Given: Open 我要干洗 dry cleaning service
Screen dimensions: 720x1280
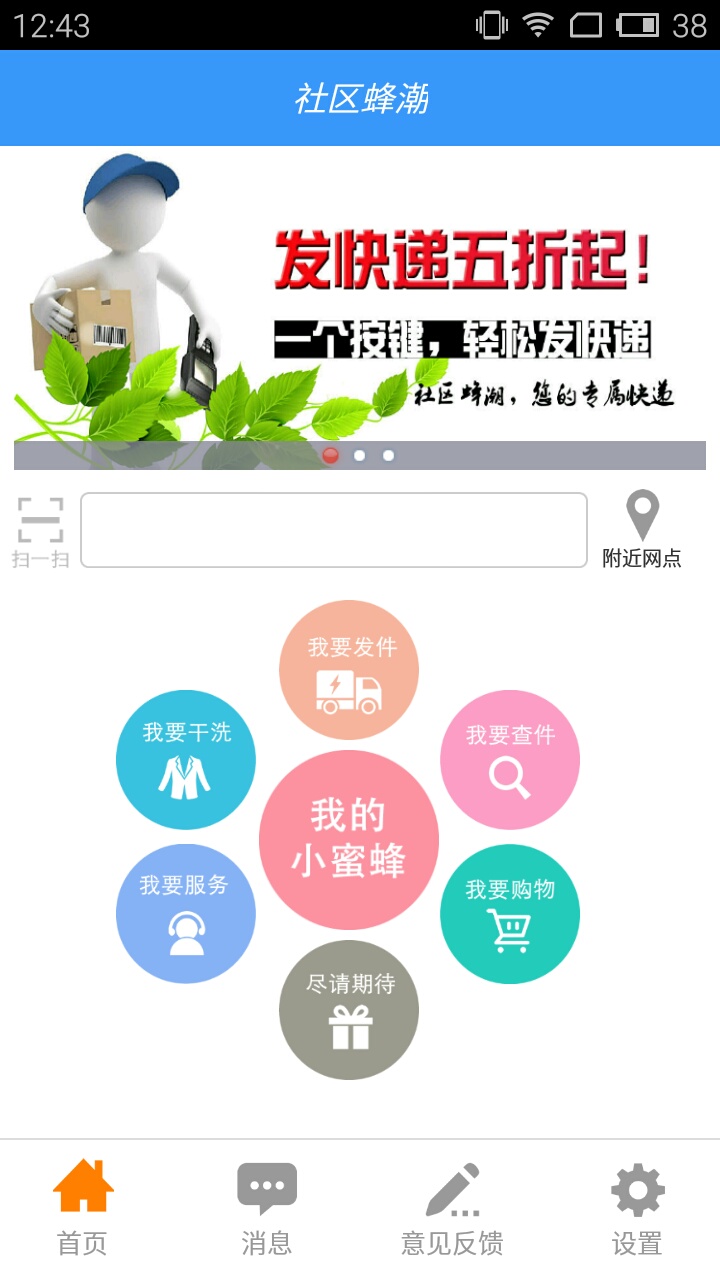Looking at the screenshot, I should coord(186,760).
